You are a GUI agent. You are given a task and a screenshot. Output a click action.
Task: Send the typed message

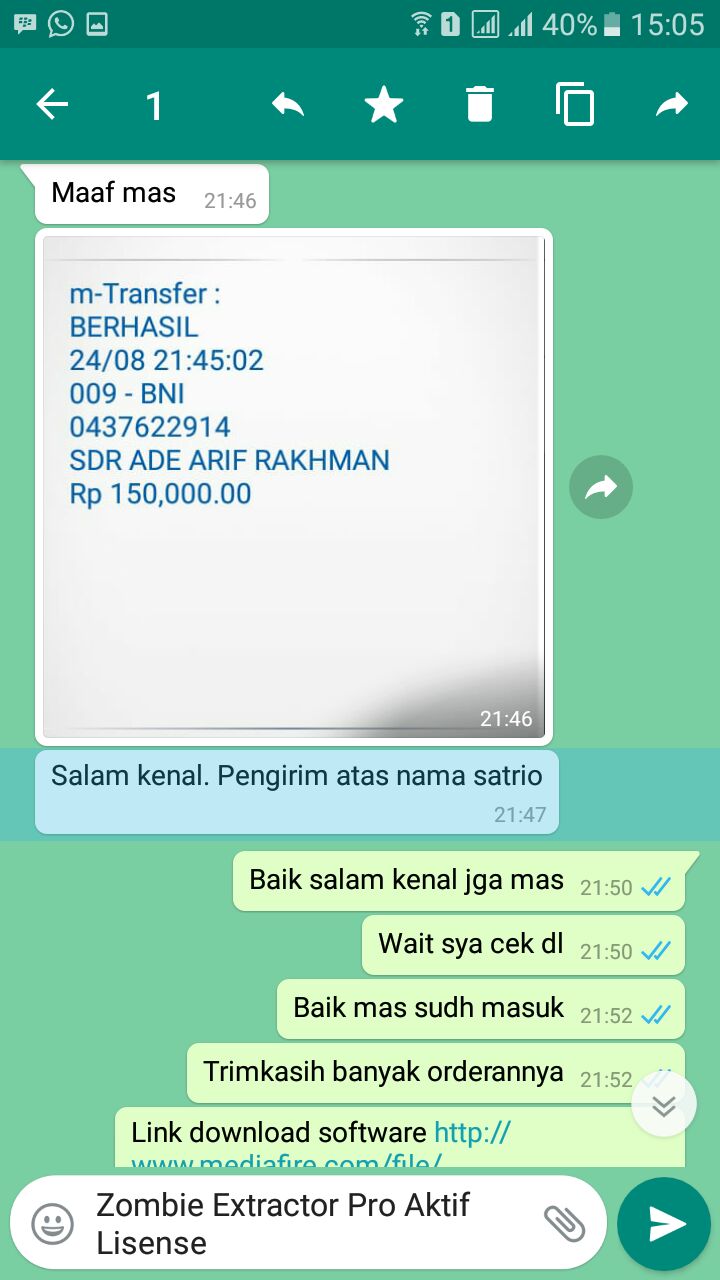pos(664,1224)
